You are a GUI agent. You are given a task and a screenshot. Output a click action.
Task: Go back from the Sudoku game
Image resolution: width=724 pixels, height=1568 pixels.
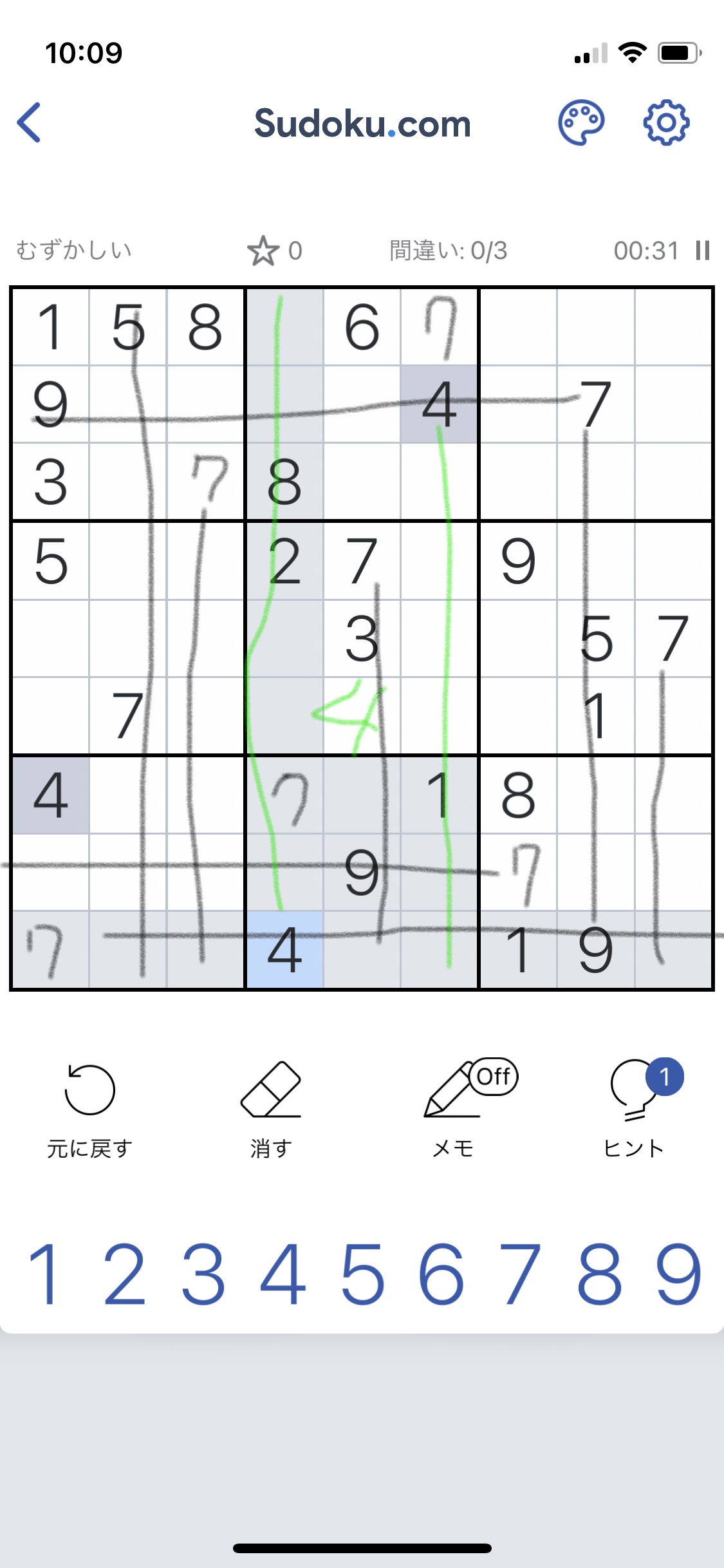tap(30, 122)
